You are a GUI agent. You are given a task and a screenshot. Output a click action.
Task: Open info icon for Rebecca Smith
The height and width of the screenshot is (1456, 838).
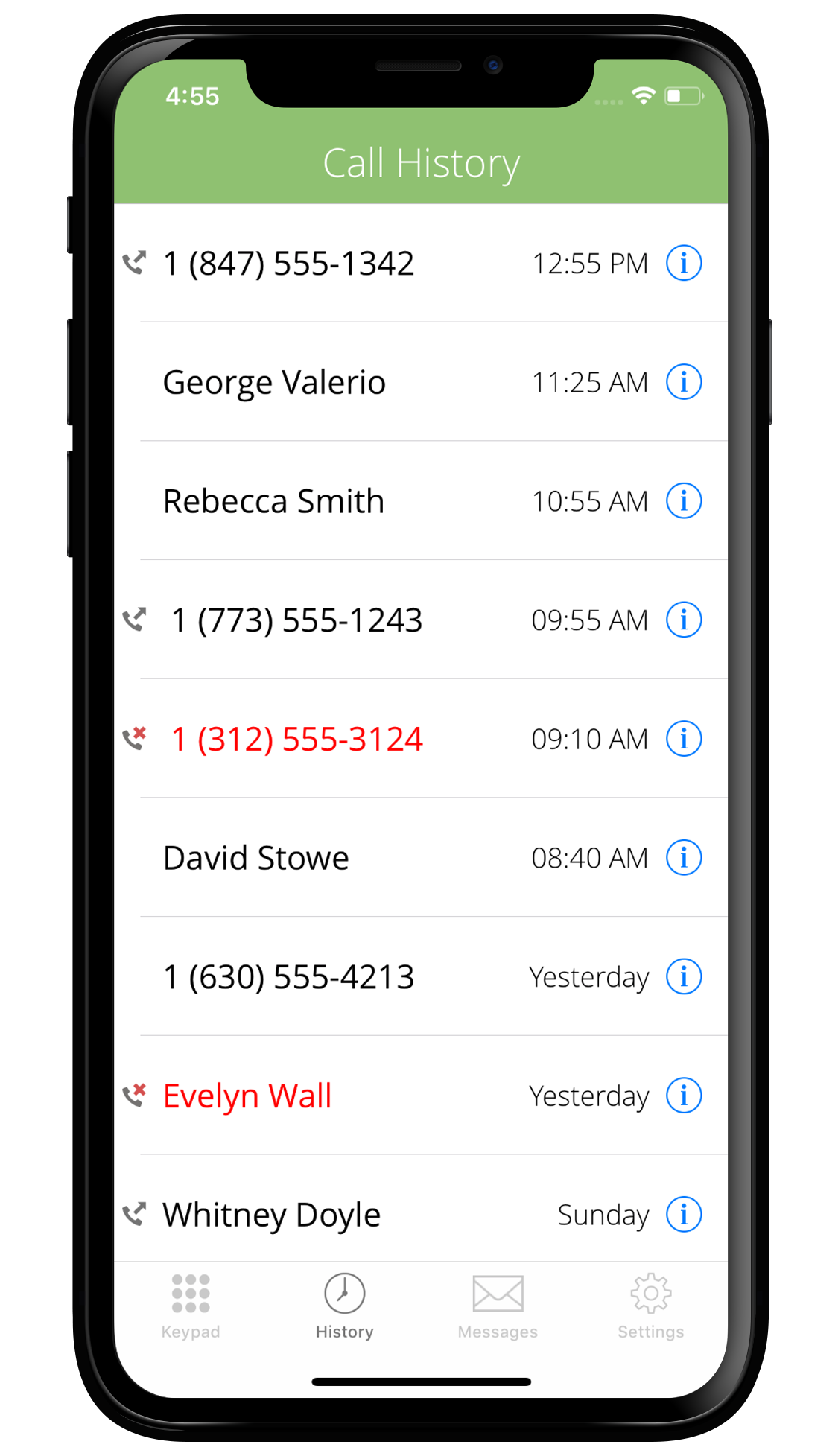(x=683, y=500)
